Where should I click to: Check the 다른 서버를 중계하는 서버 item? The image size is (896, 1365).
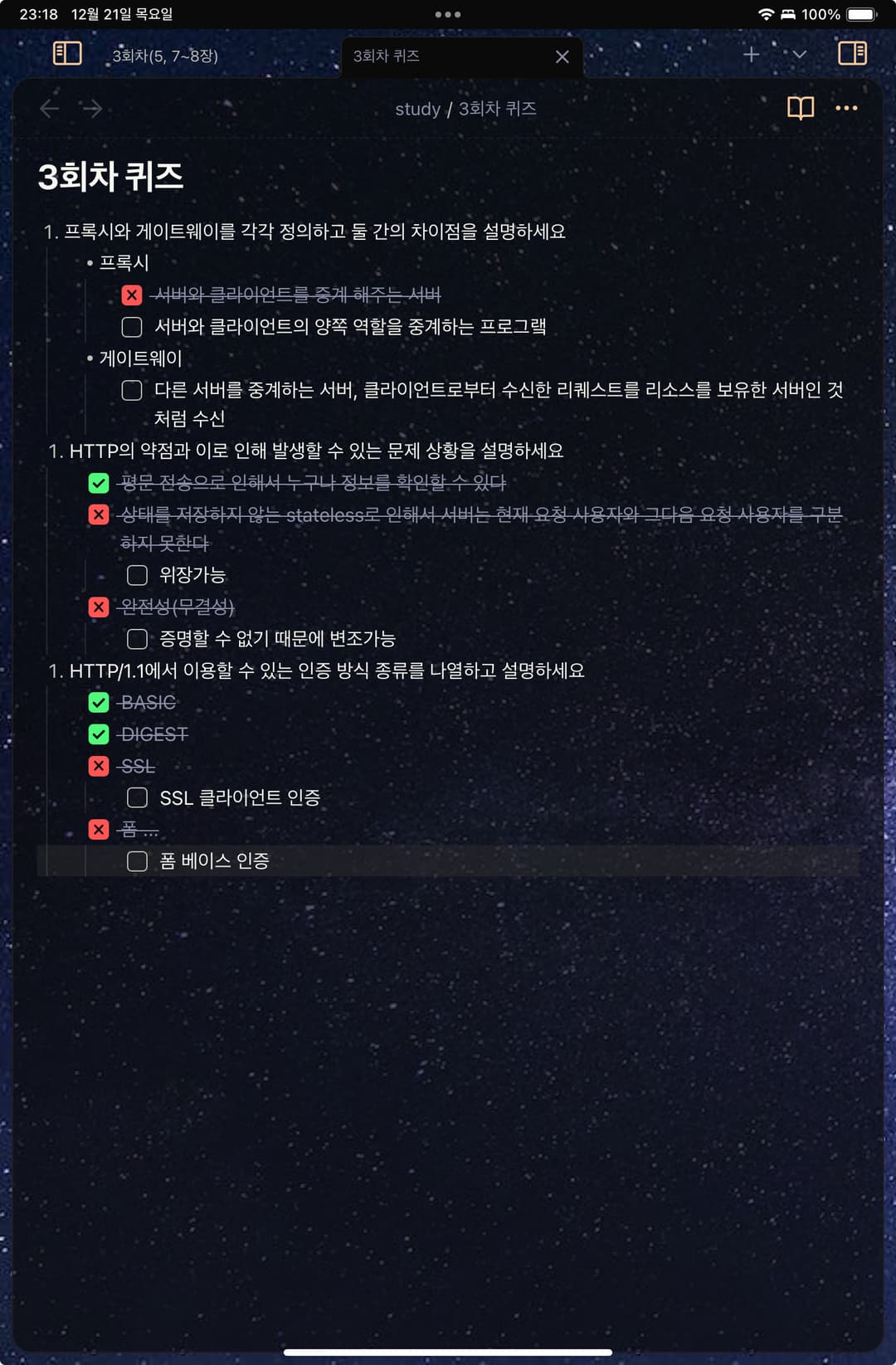coord(132,390)
